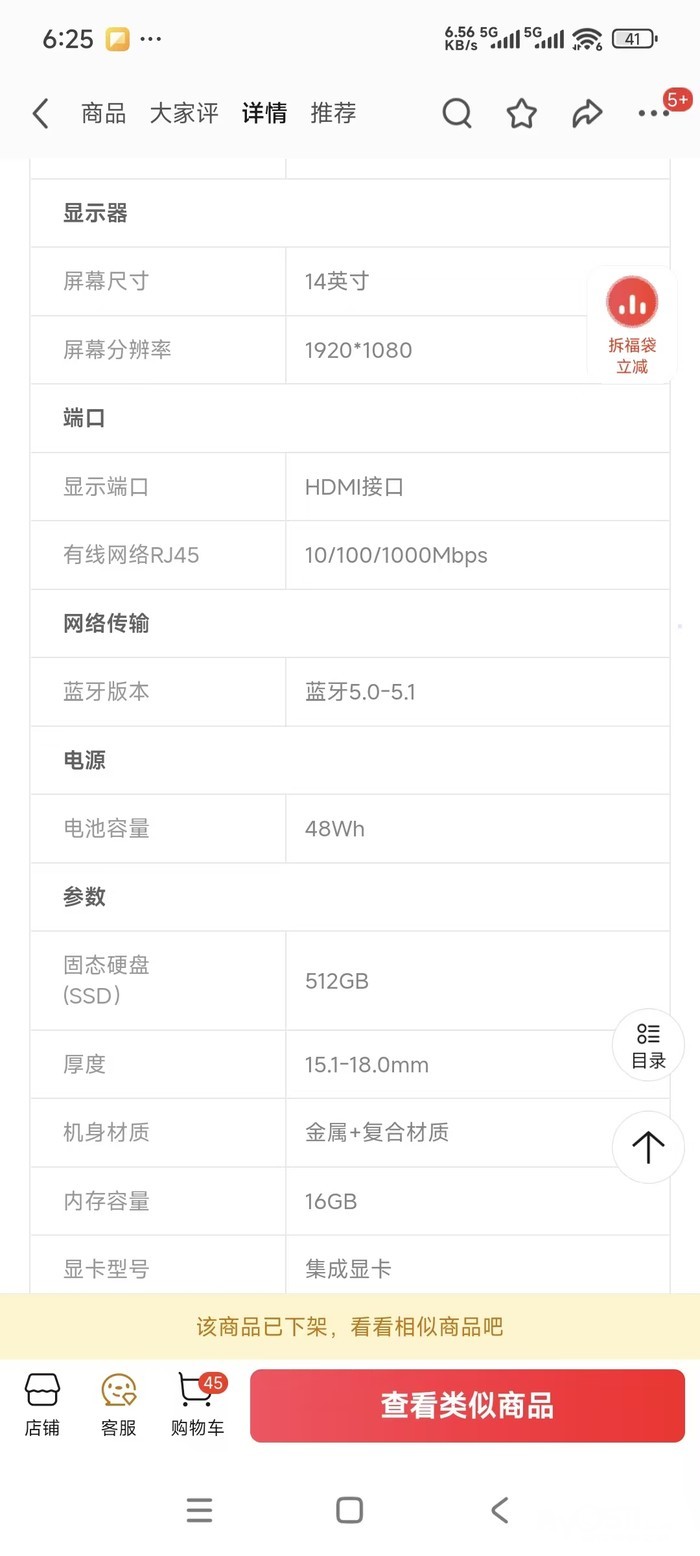
Task: Switch to the 商品 tab
Action: point(104,114)
